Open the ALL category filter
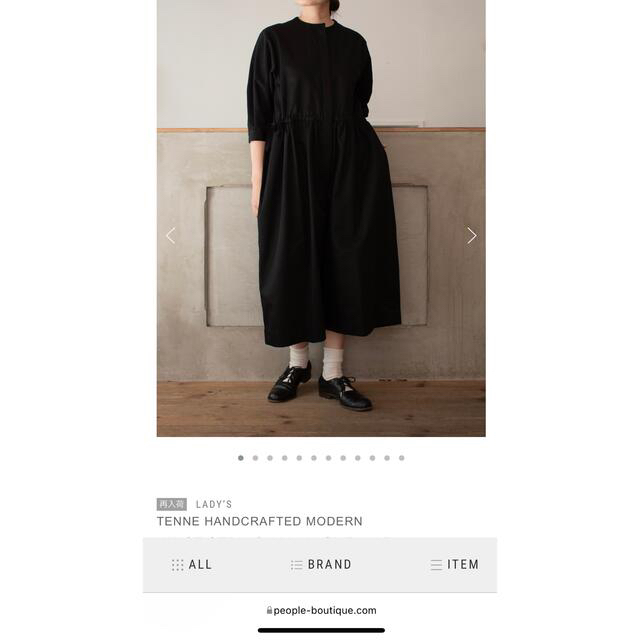640x640 pixels. [192, 565]
